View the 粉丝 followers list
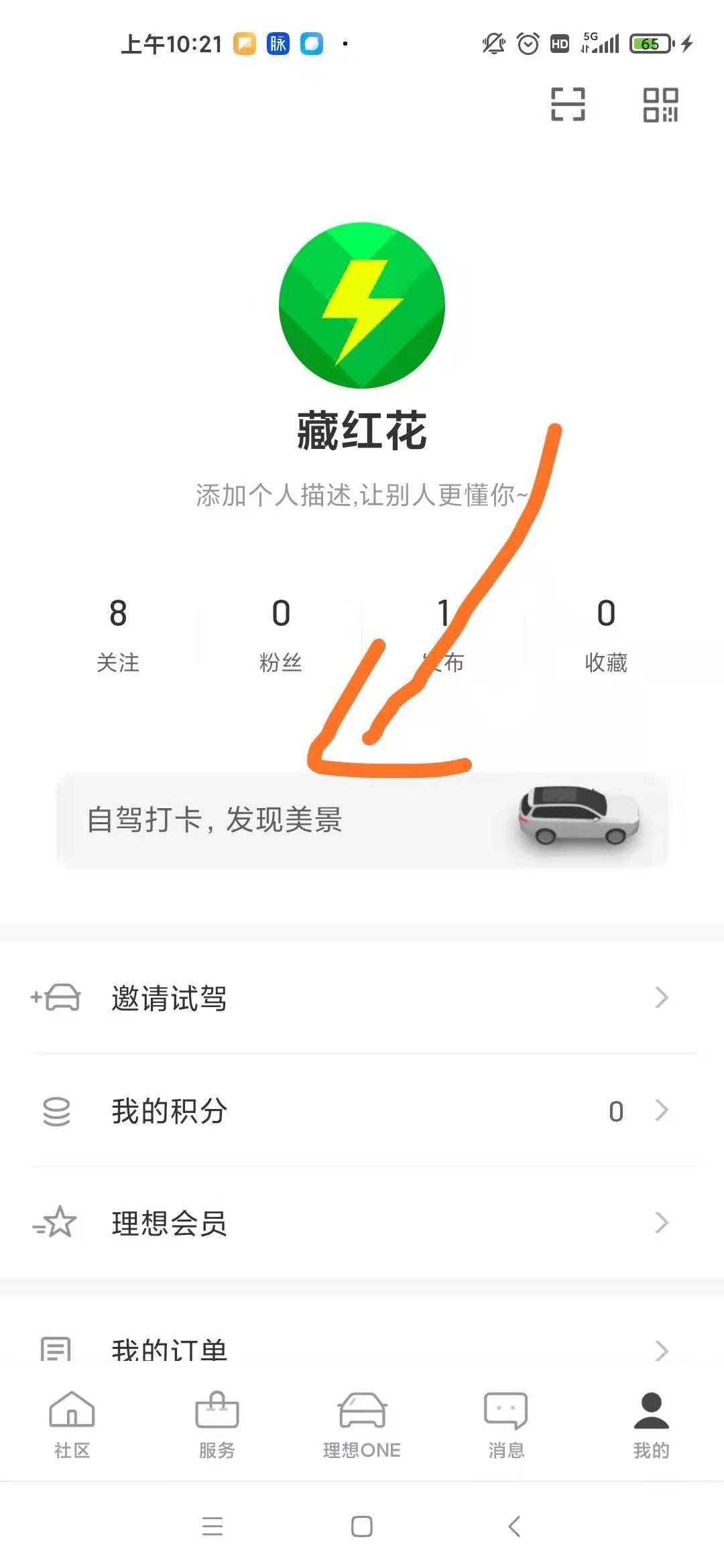 281,633
